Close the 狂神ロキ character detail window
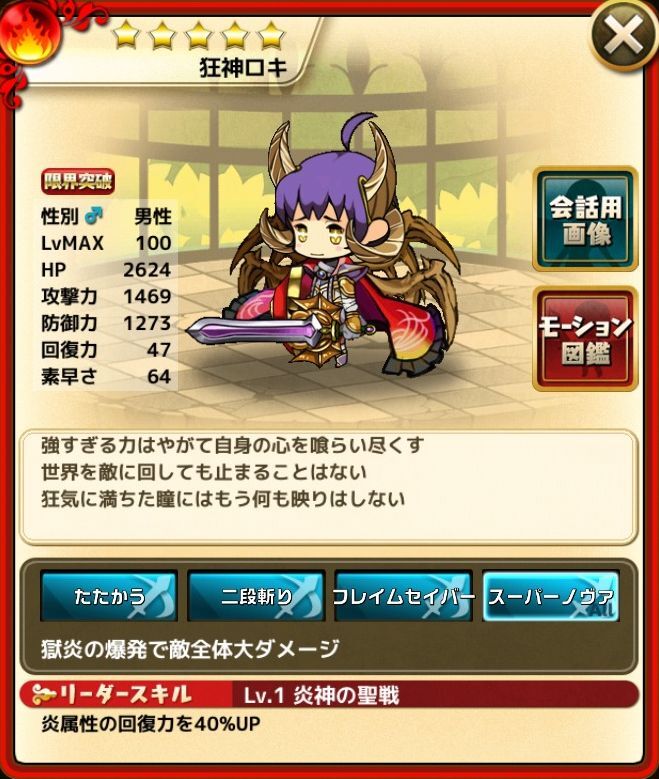The height and width of the screenshot is (779, 659). pos(623,38)
